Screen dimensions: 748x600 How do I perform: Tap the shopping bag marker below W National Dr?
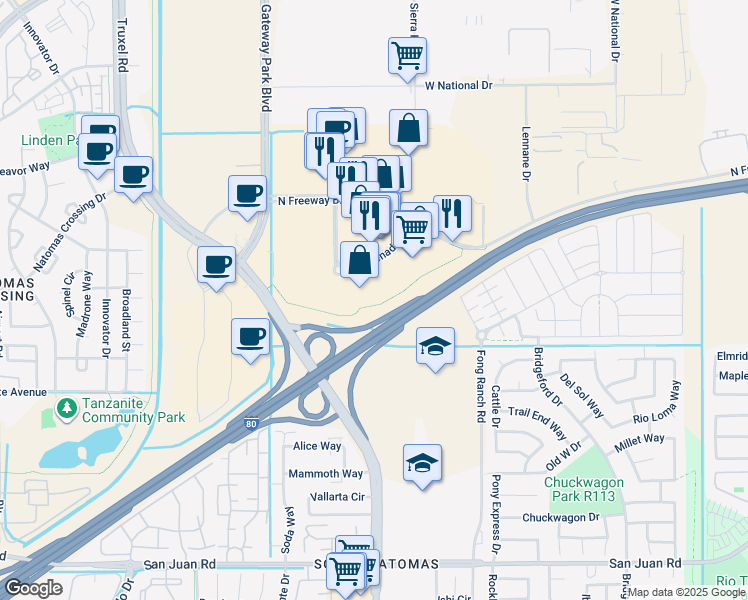(408, 128)
